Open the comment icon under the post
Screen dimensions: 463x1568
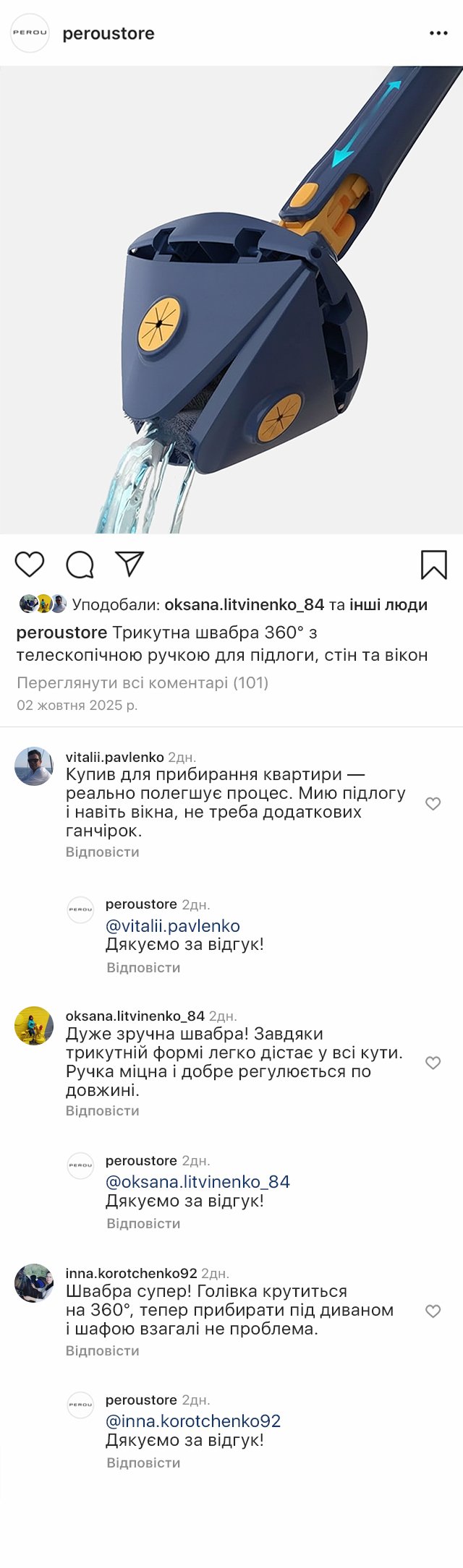(80, 565)
